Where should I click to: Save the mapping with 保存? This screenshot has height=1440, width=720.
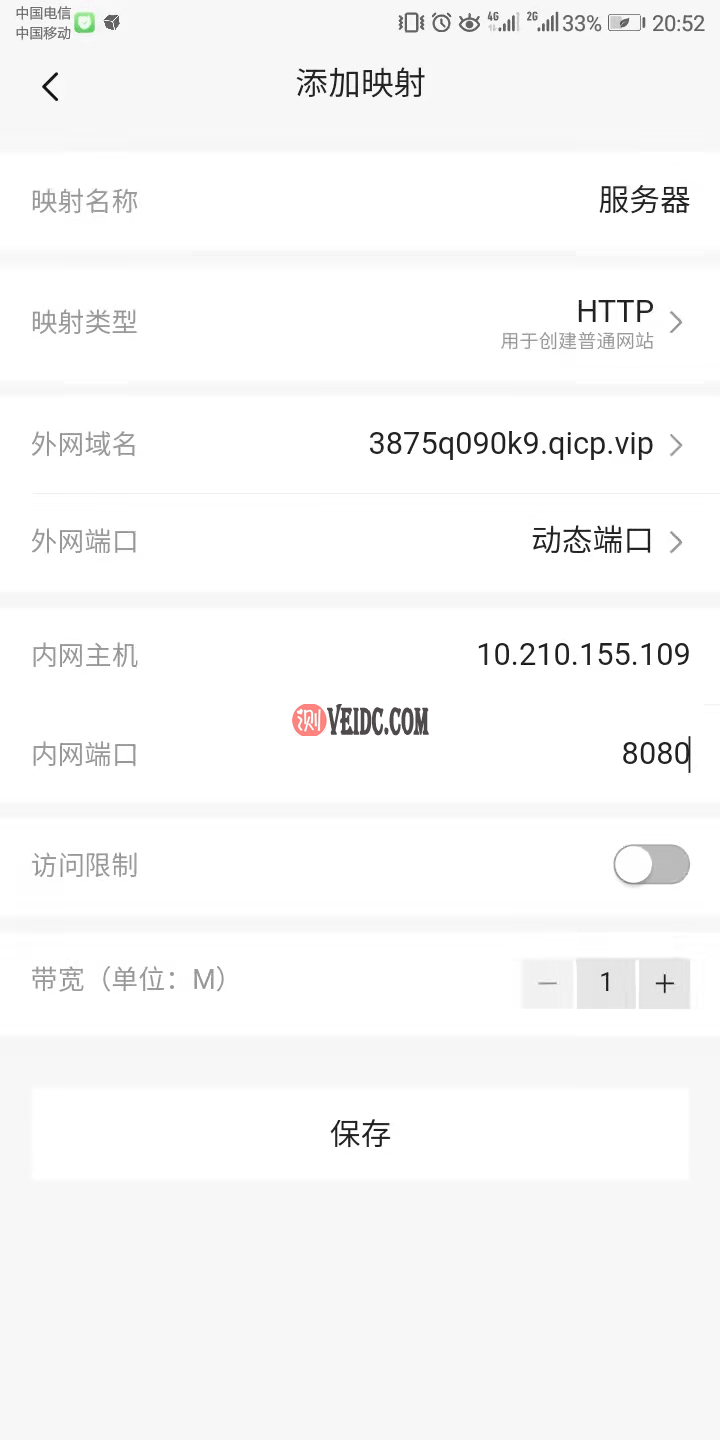360,1133
